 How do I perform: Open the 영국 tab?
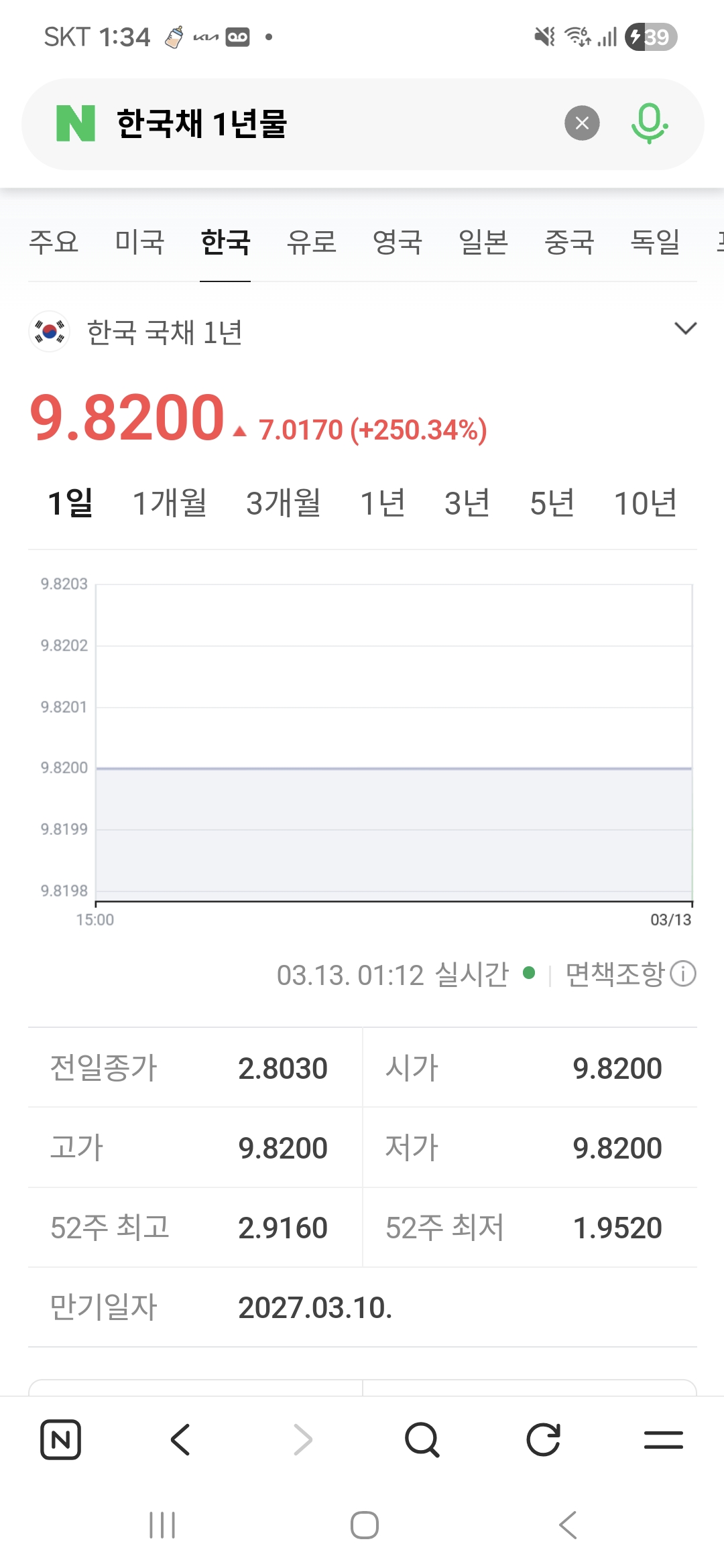(397, 242)
